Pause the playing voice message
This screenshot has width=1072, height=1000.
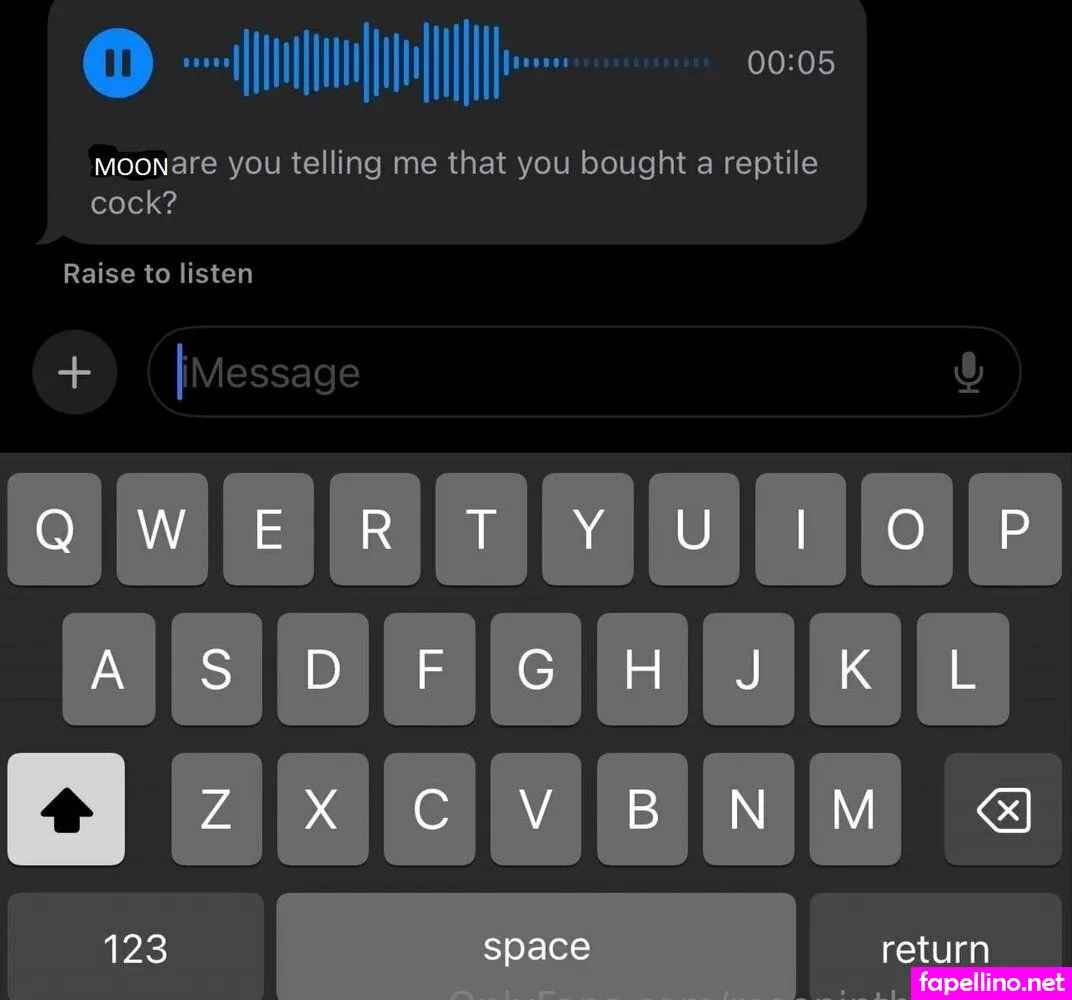point(118,63)
